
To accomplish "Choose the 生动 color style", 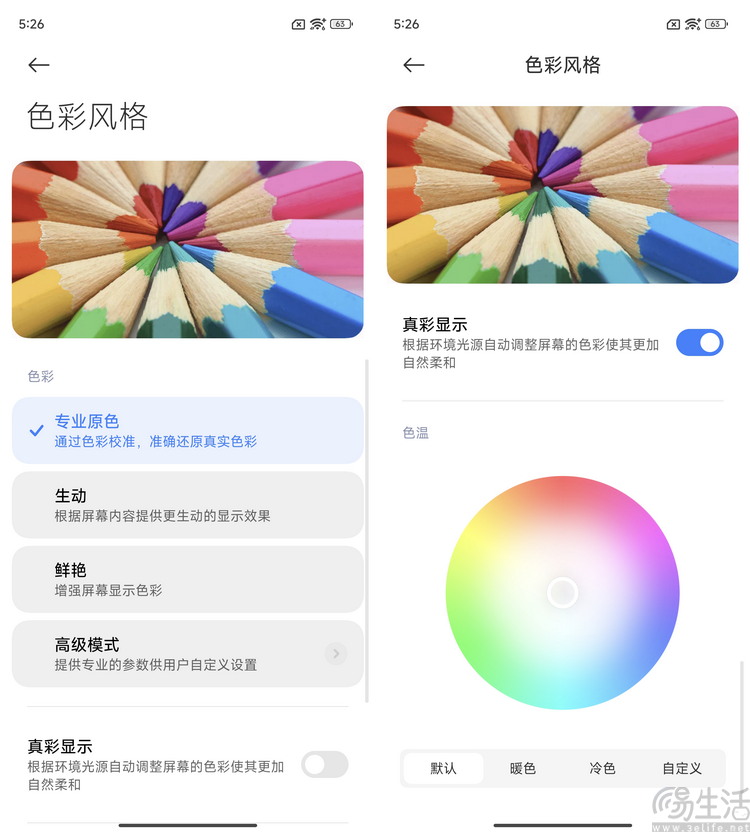I will click(x=187, y=505).
